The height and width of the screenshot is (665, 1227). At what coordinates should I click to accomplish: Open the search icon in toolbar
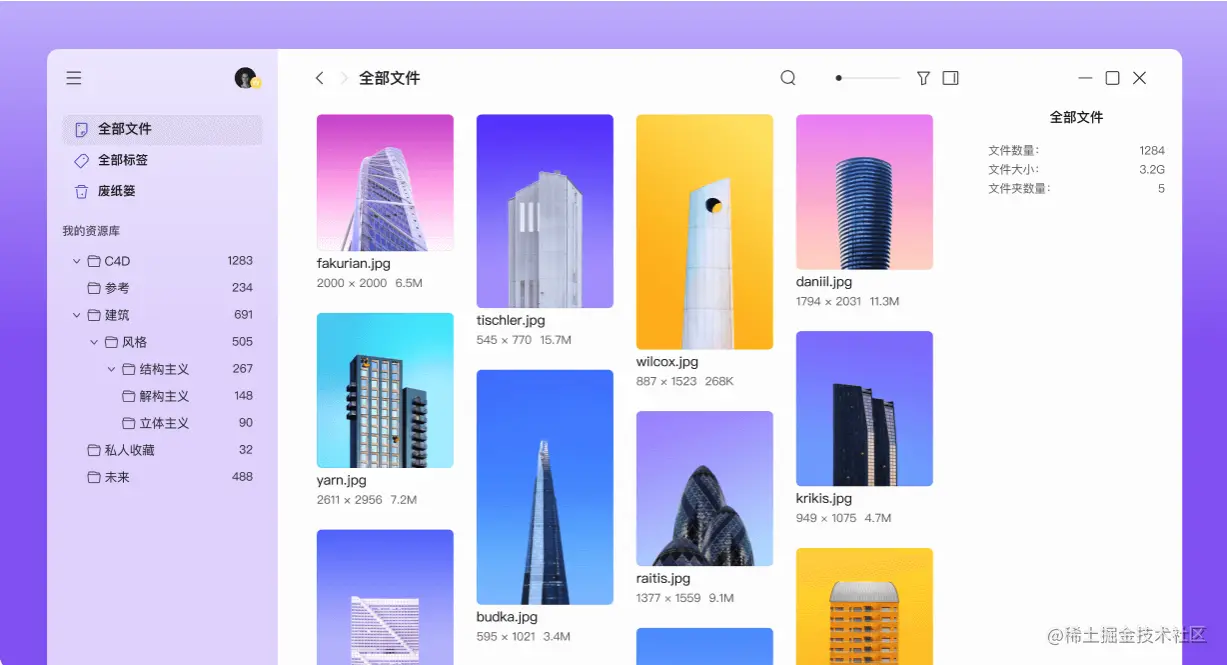[x=788, y=78]
